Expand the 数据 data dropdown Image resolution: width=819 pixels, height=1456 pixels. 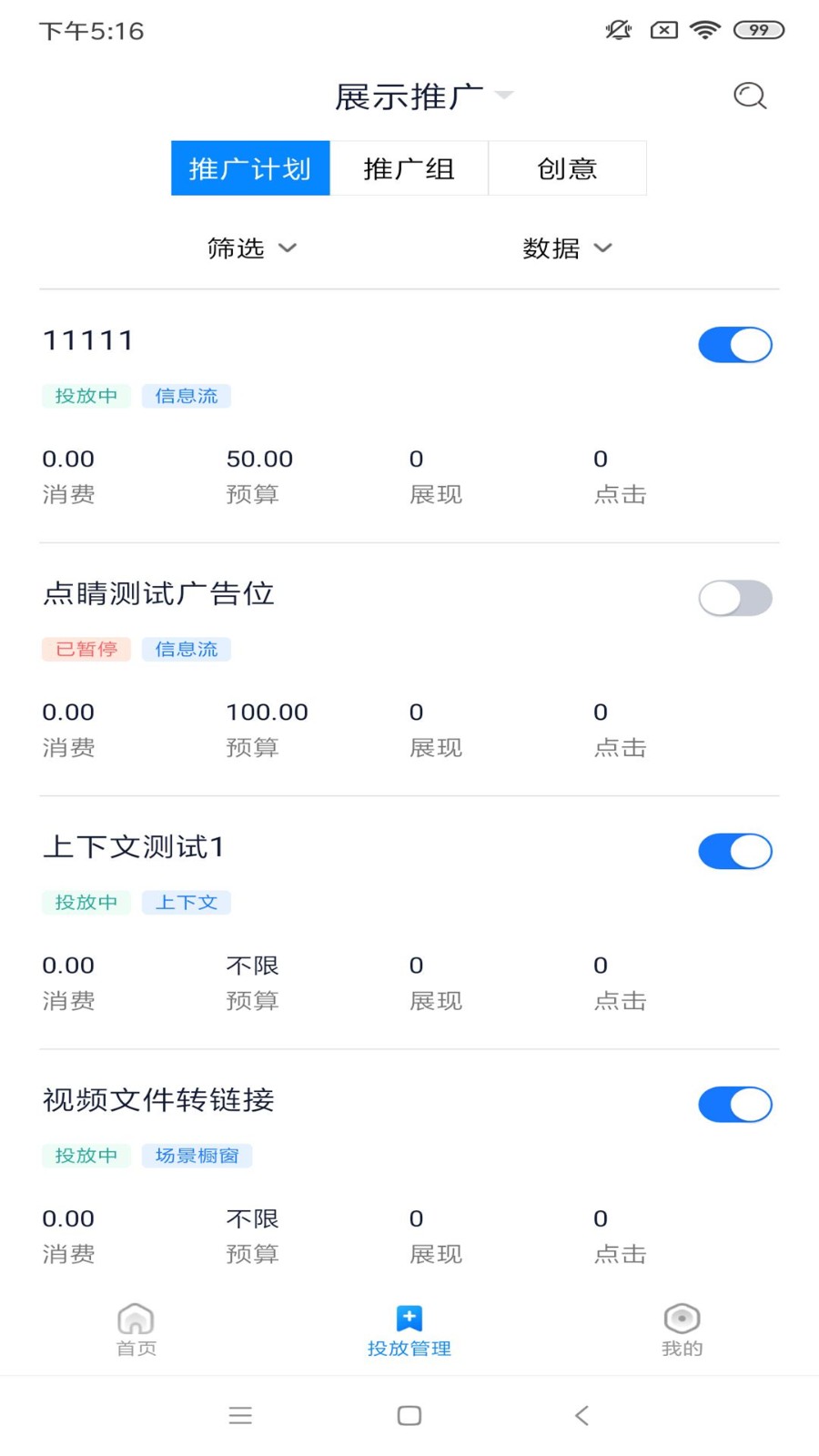click(567, 248)
